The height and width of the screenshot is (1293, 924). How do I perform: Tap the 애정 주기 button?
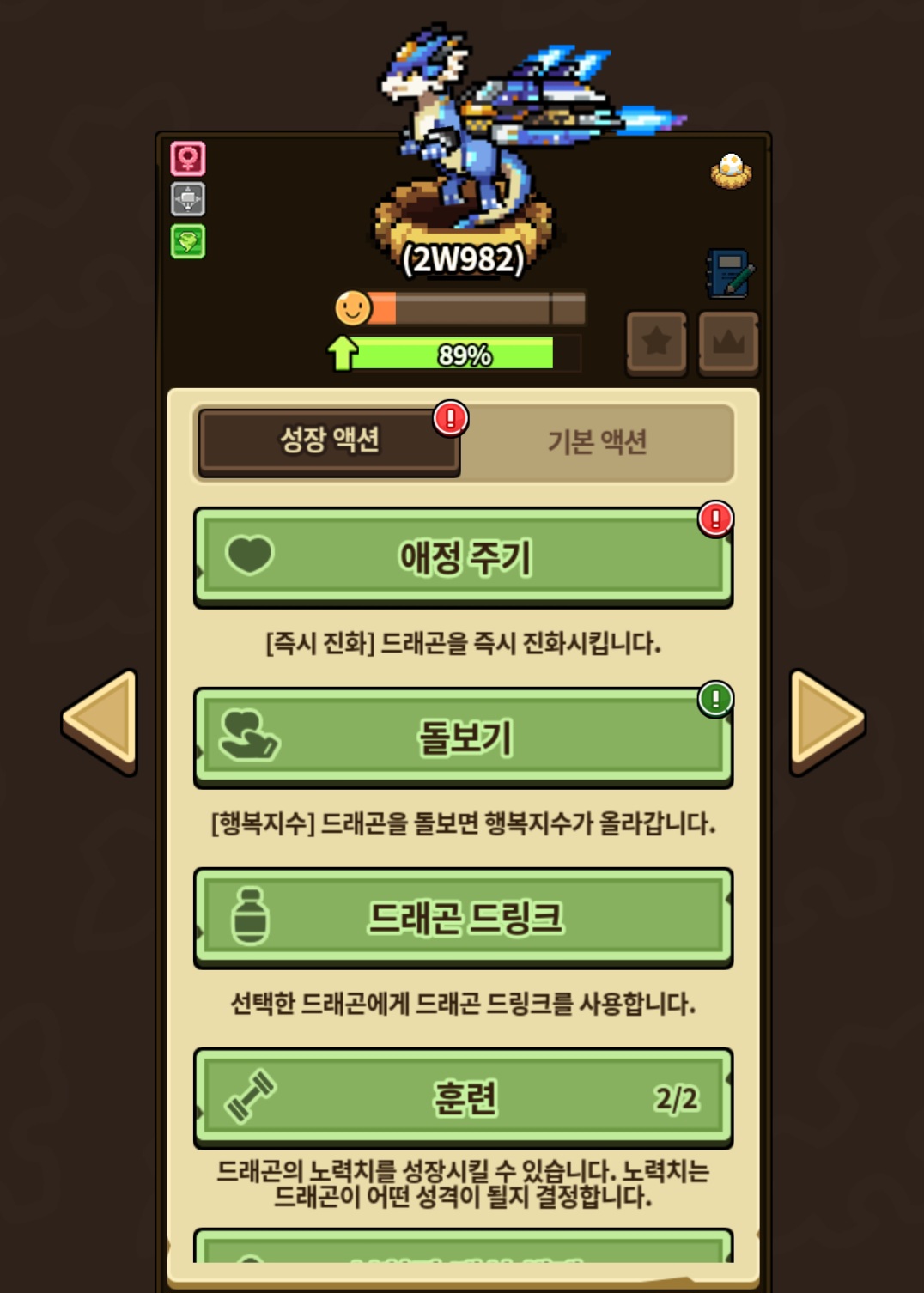[x=464, y=557]
